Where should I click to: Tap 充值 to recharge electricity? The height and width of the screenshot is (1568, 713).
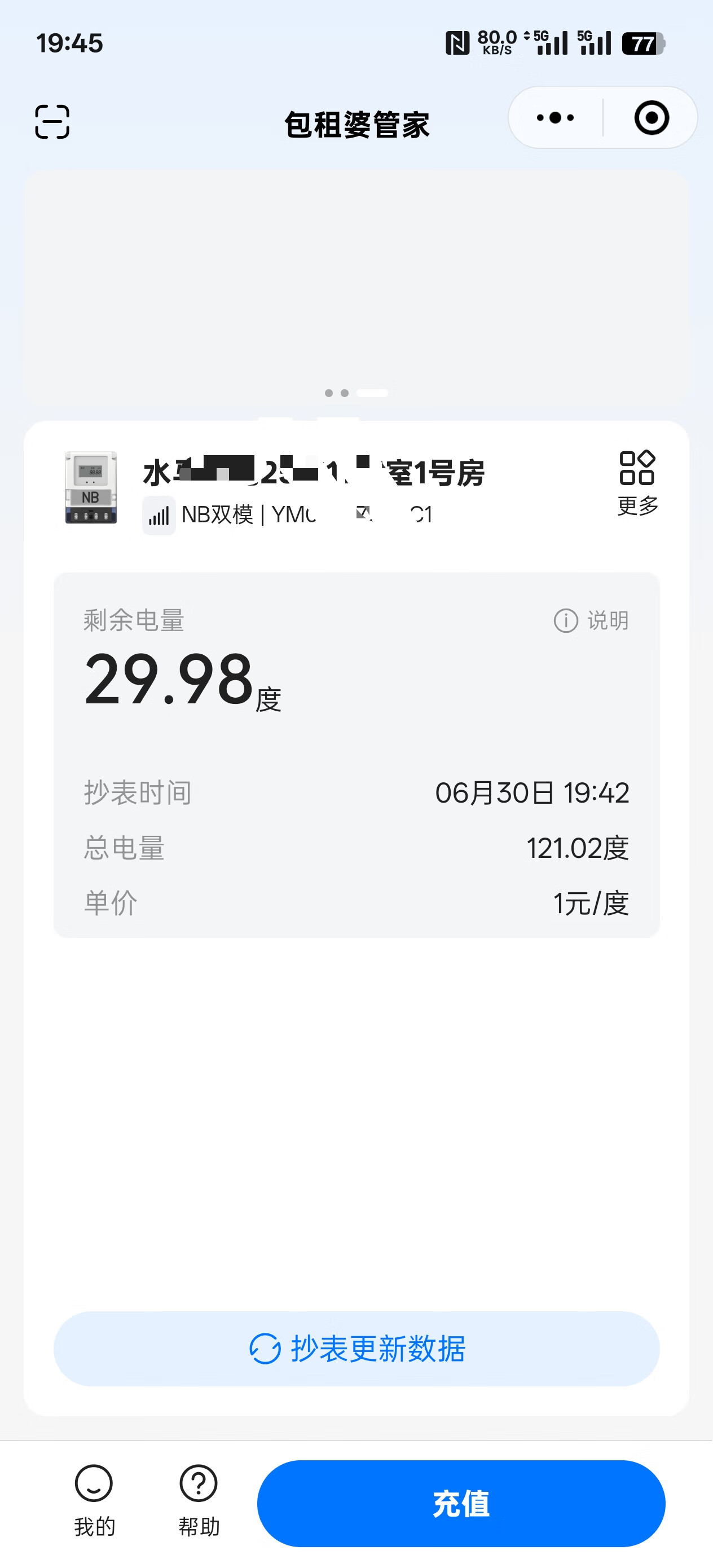click(461, 1504)
